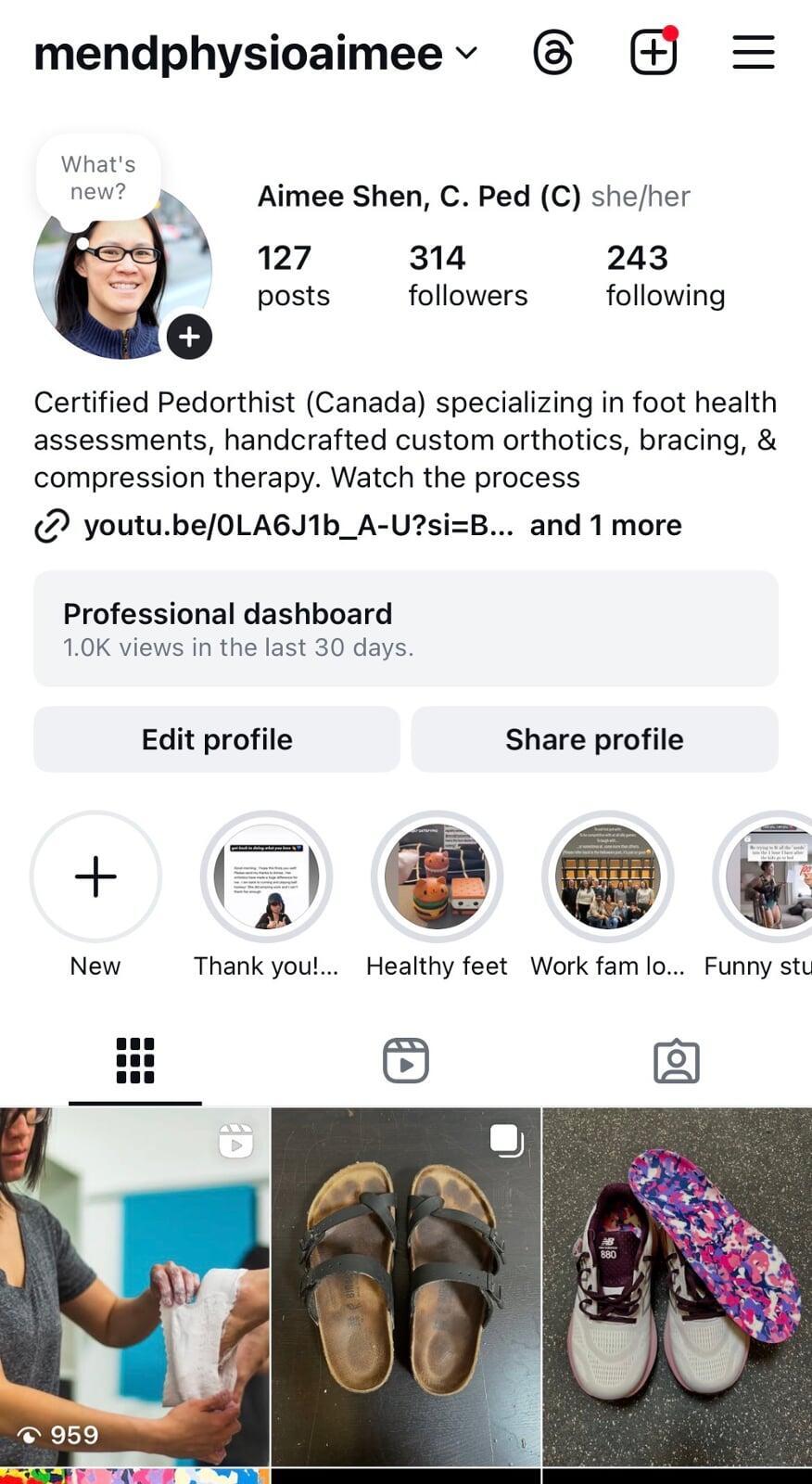Create a new post with plus icon
812x1484 pixels.
[x=653, y=52]
